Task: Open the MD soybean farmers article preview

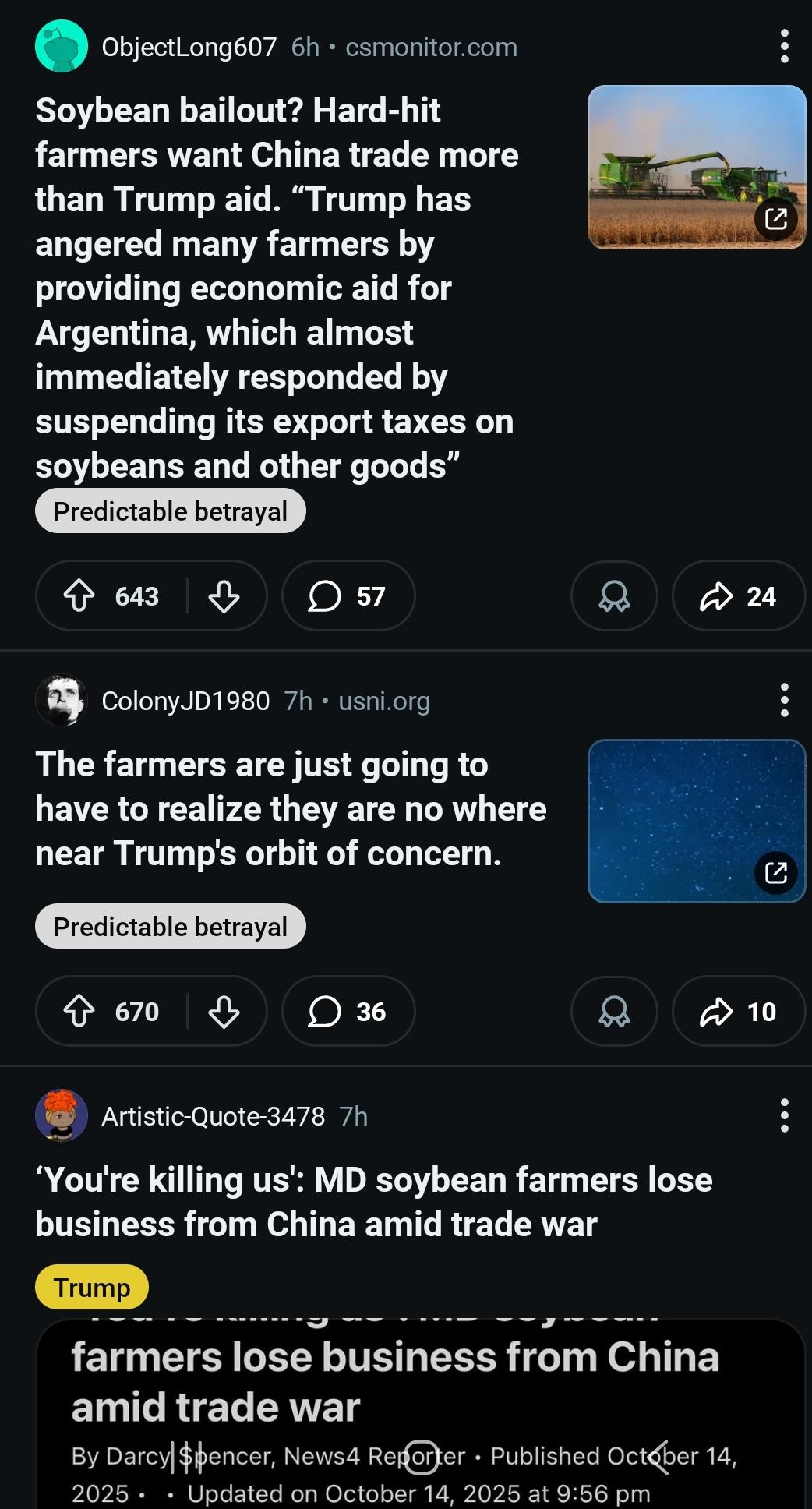Action: 421,1387
